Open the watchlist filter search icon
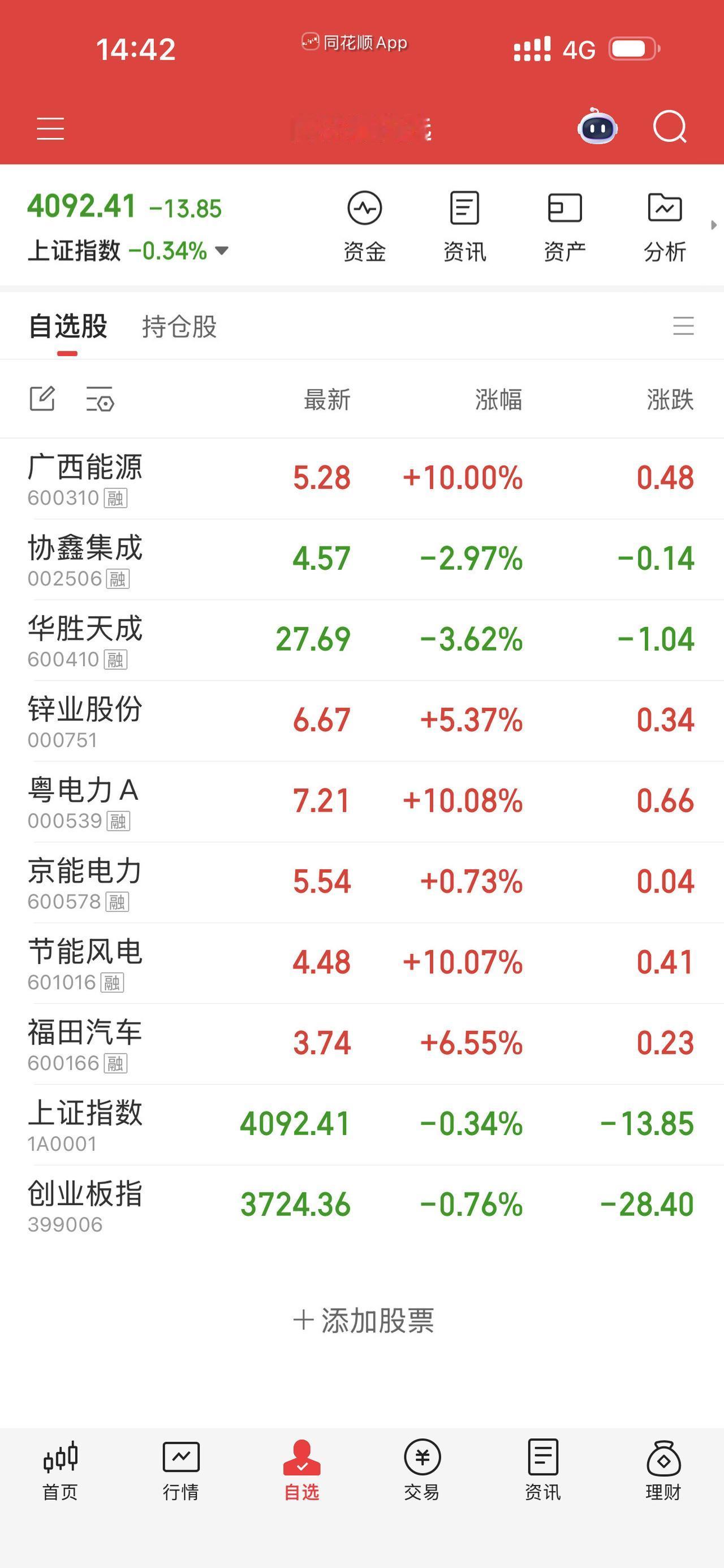The width and height of the screenshot is (724, 1568). [x=99, y=400]
